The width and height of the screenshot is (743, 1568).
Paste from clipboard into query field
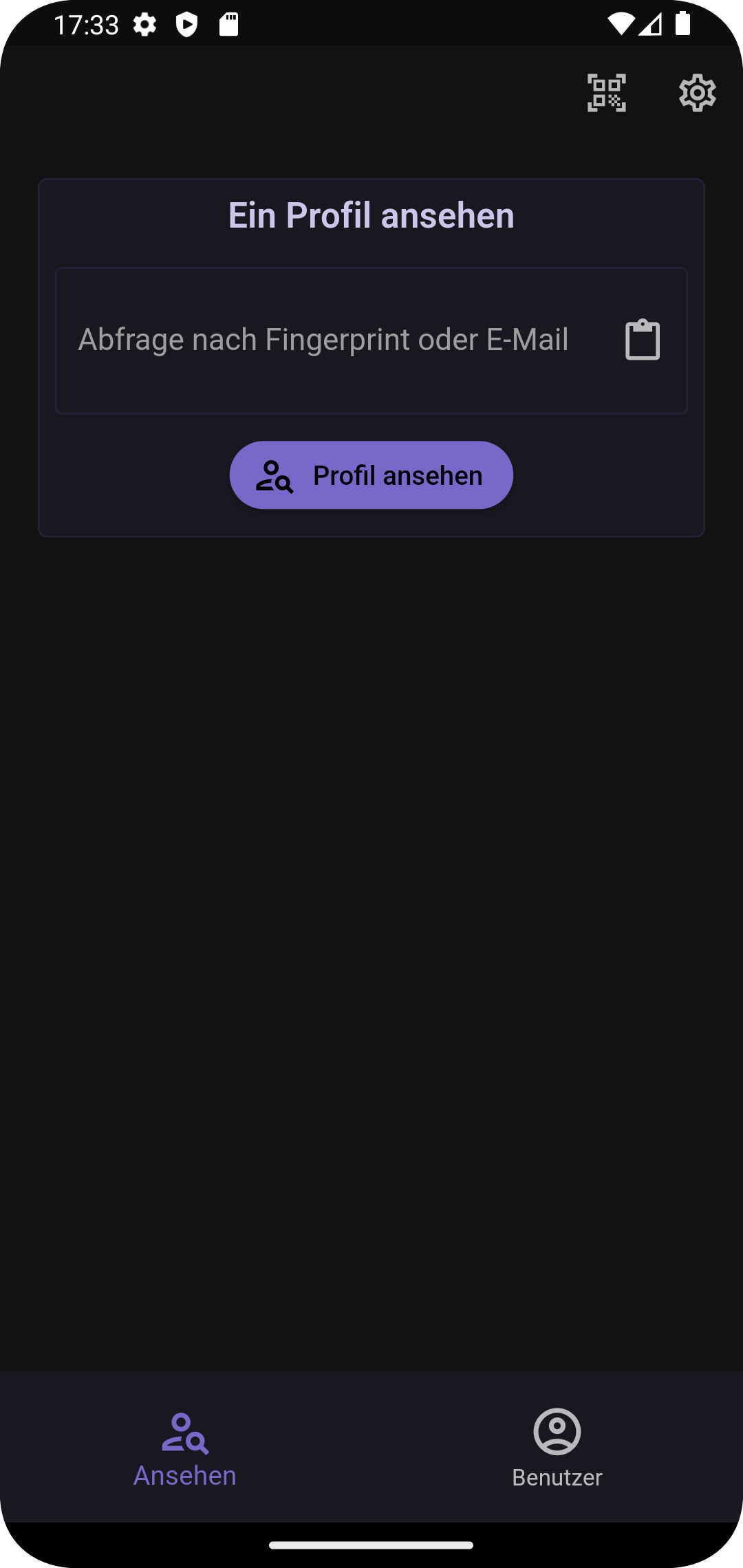(642, 340)
